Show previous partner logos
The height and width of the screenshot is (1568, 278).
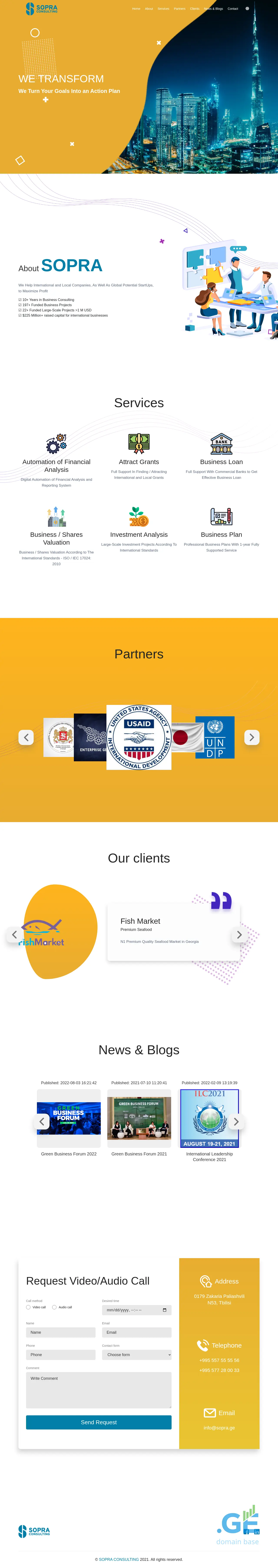26,737
